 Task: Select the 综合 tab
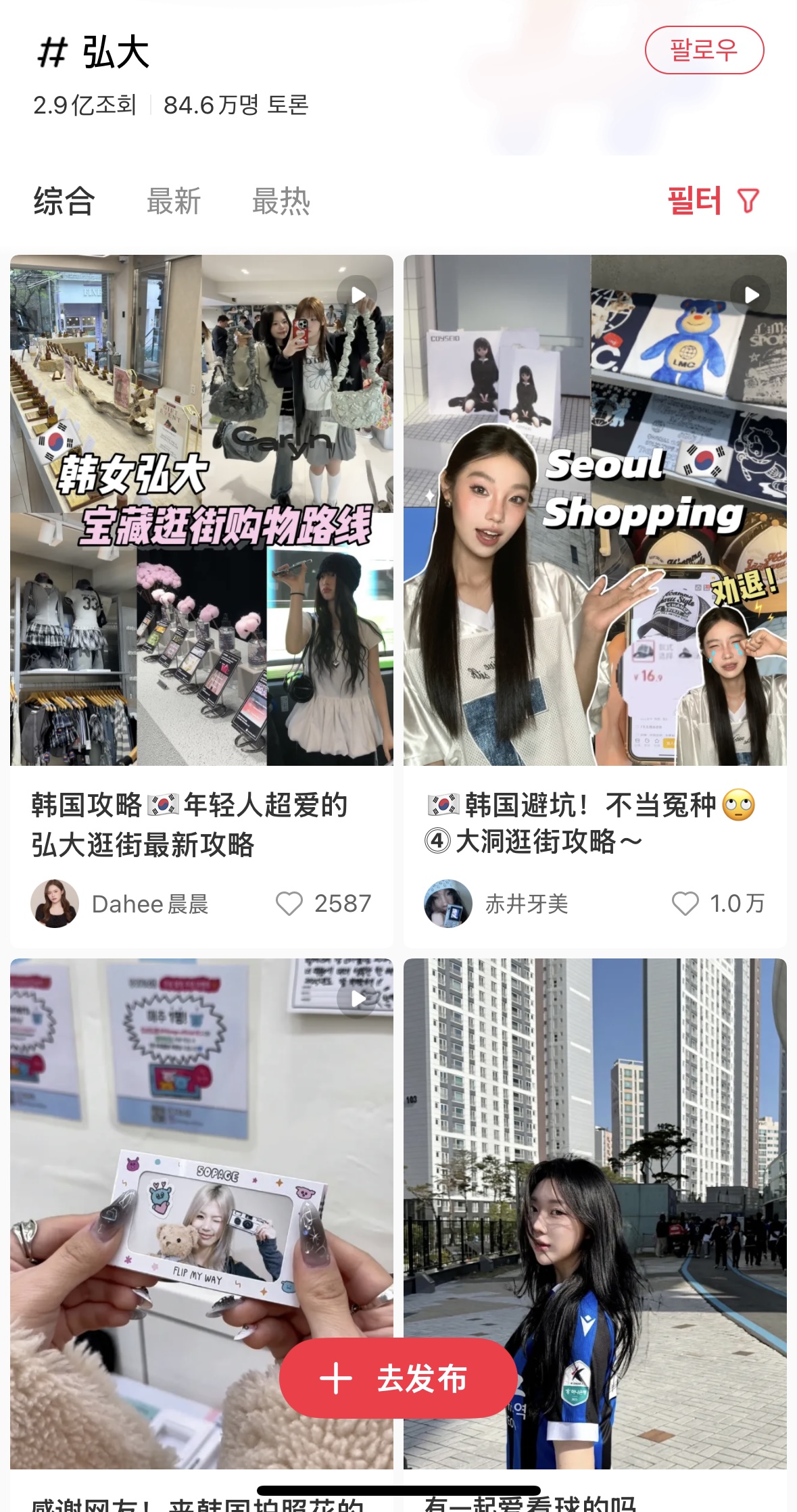[64, 201]
